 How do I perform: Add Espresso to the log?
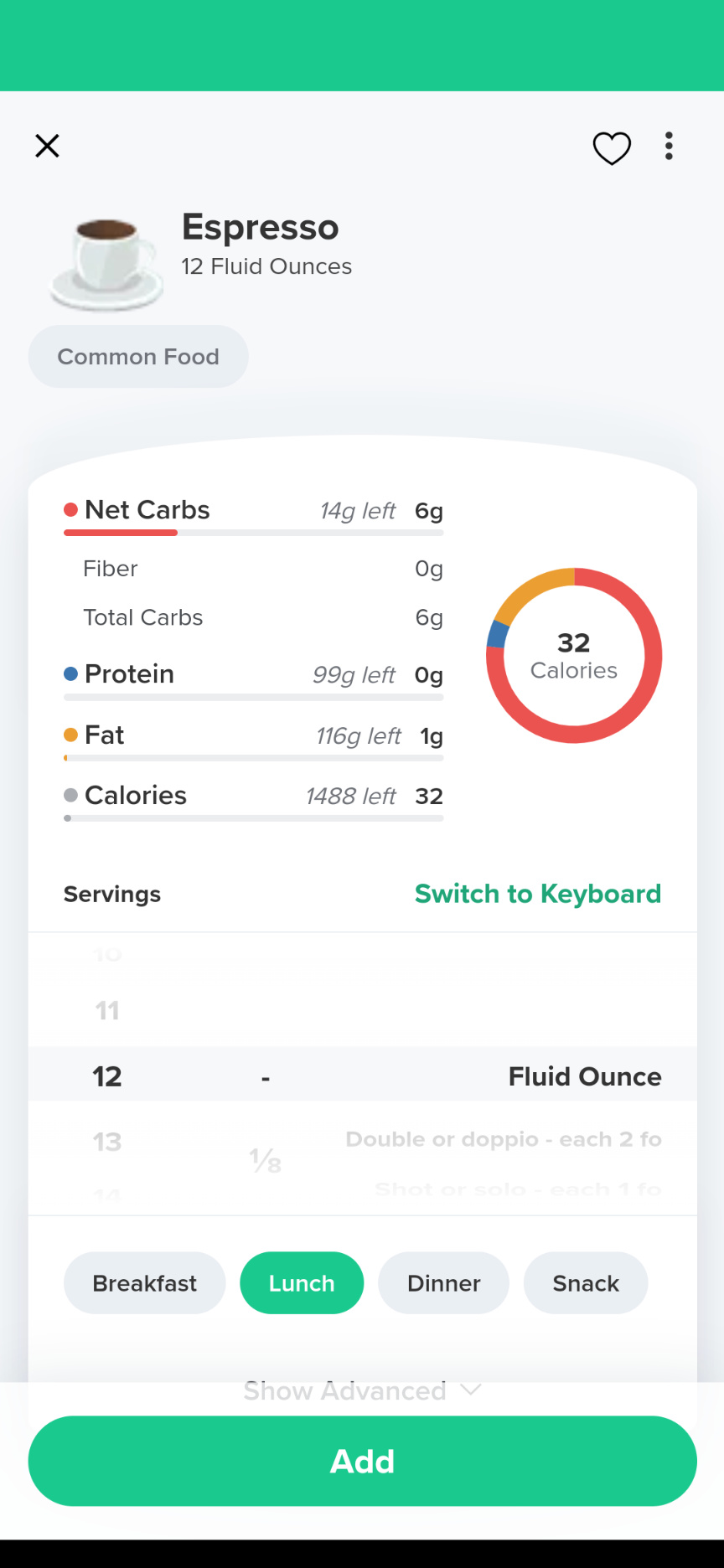(x=363, y=1461)
